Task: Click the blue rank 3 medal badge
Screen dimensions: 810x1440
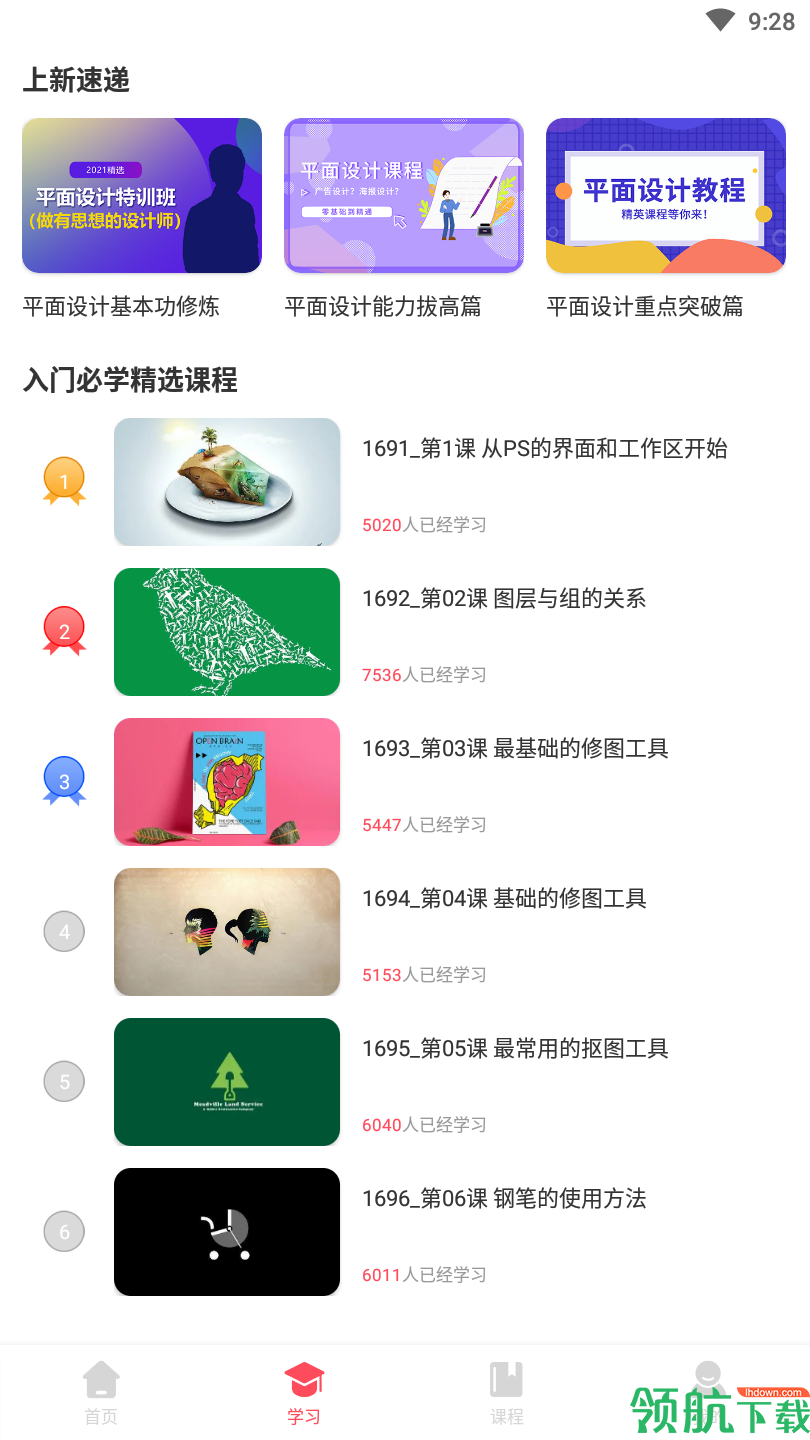Action: tap(64, 781)
